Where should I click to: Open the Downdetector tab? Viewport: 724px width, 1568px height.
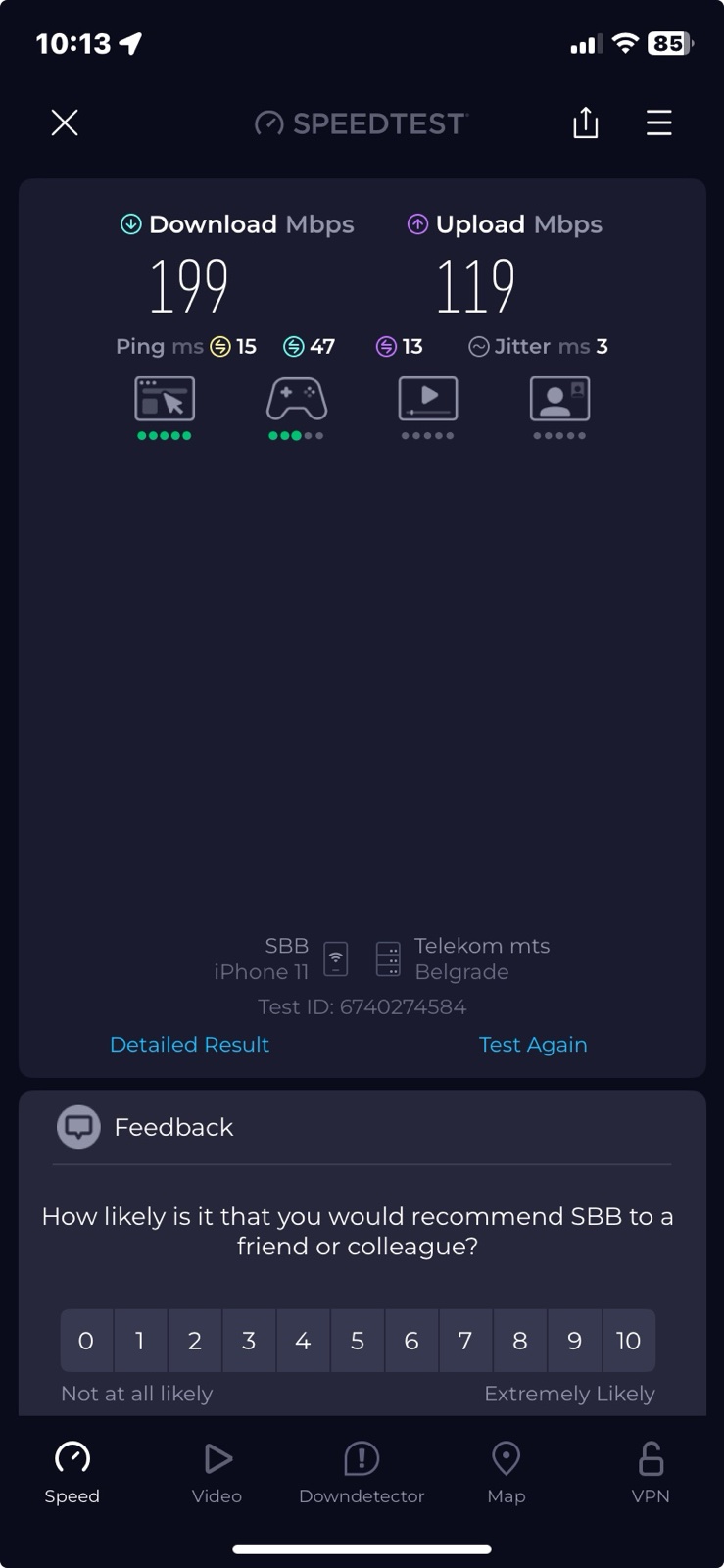click(362, 1473)
